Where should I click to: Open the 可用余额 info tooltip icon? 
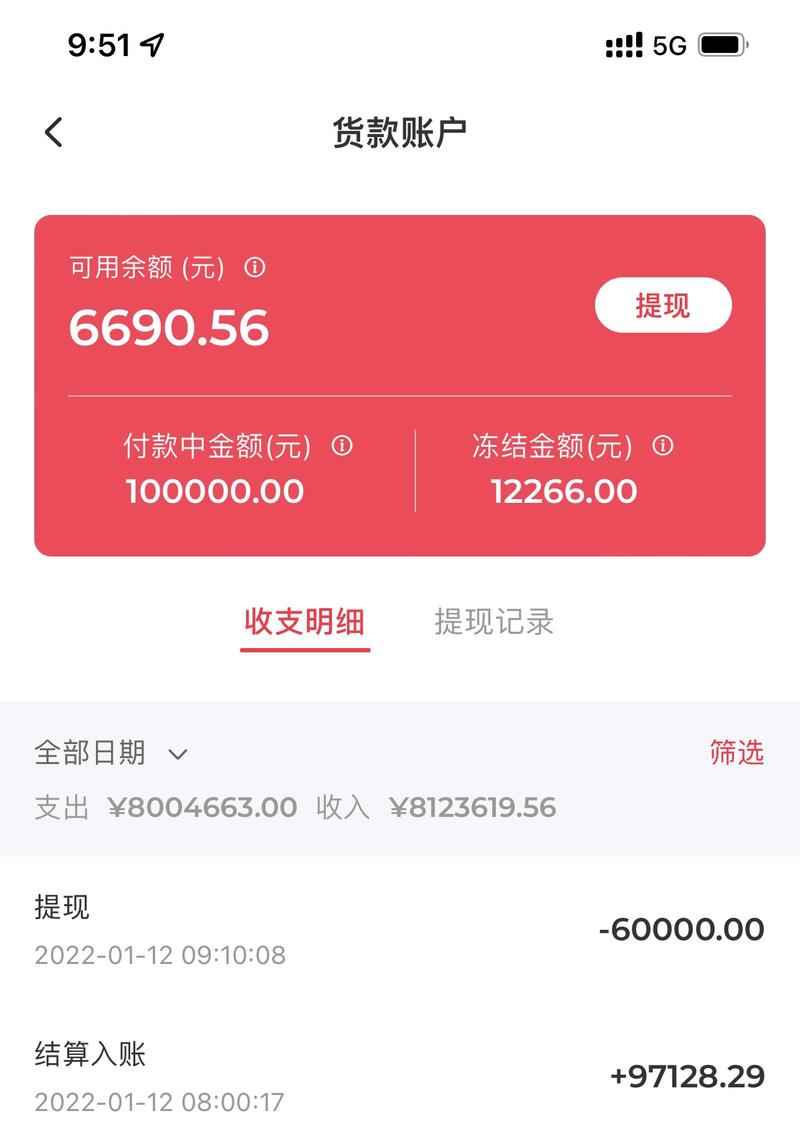click(x=253, y=266)
